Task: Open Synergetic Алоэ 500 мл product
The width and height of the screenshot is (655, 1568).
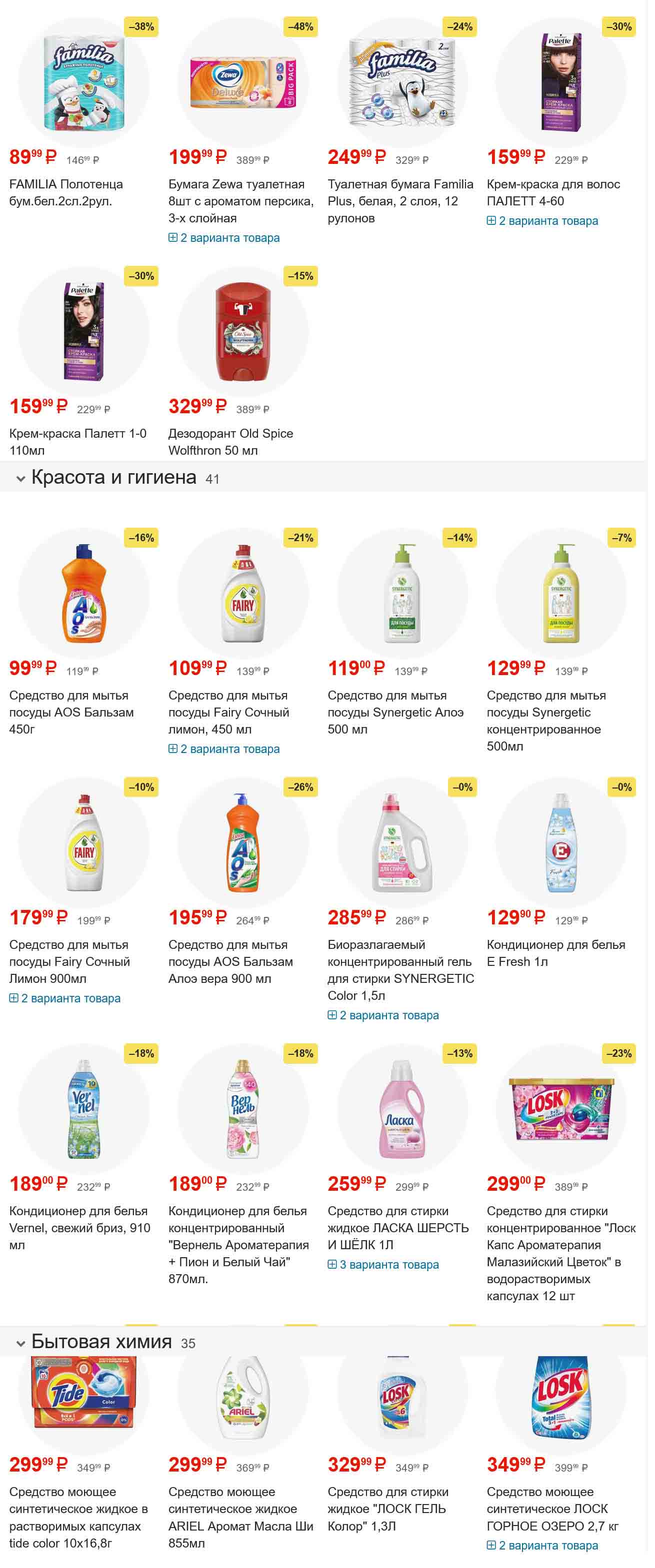Action: [x=395, y=712]
